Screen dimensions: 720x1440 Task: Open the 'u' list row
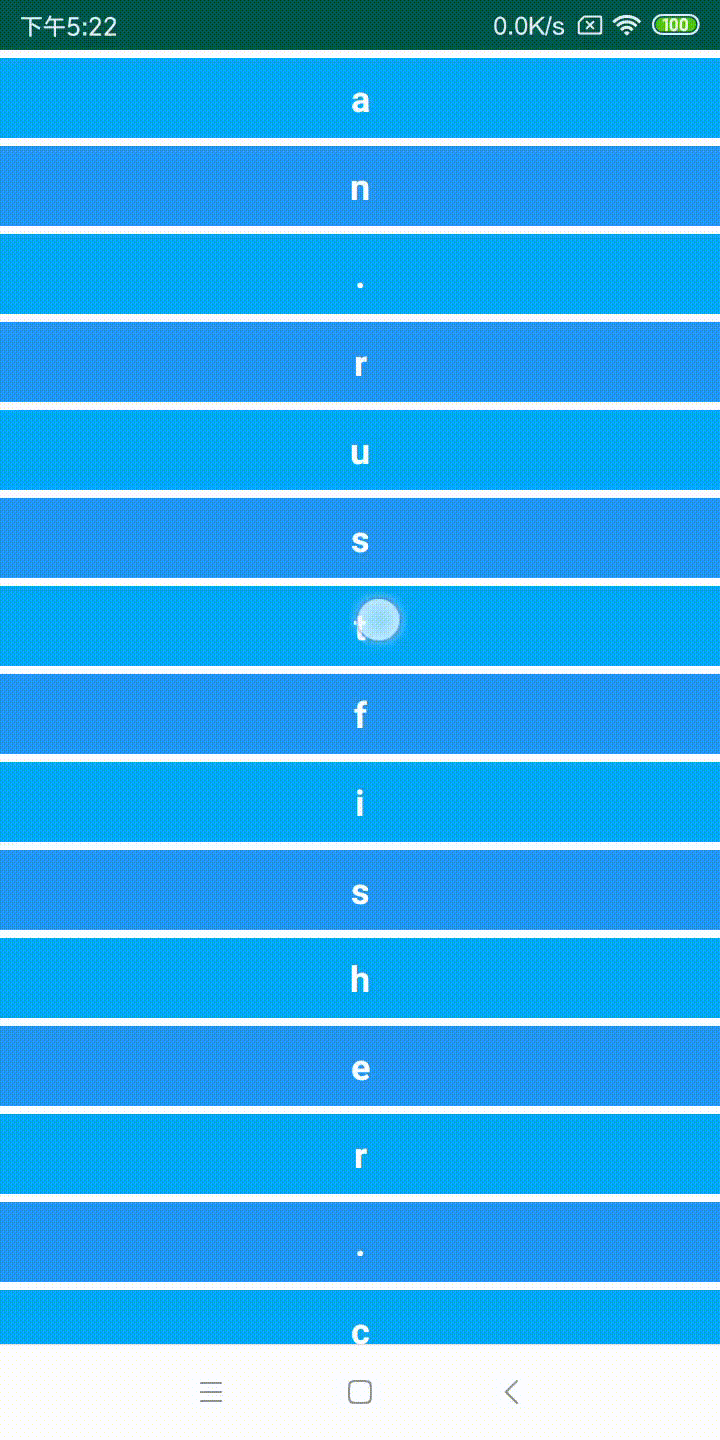point(360,450)
